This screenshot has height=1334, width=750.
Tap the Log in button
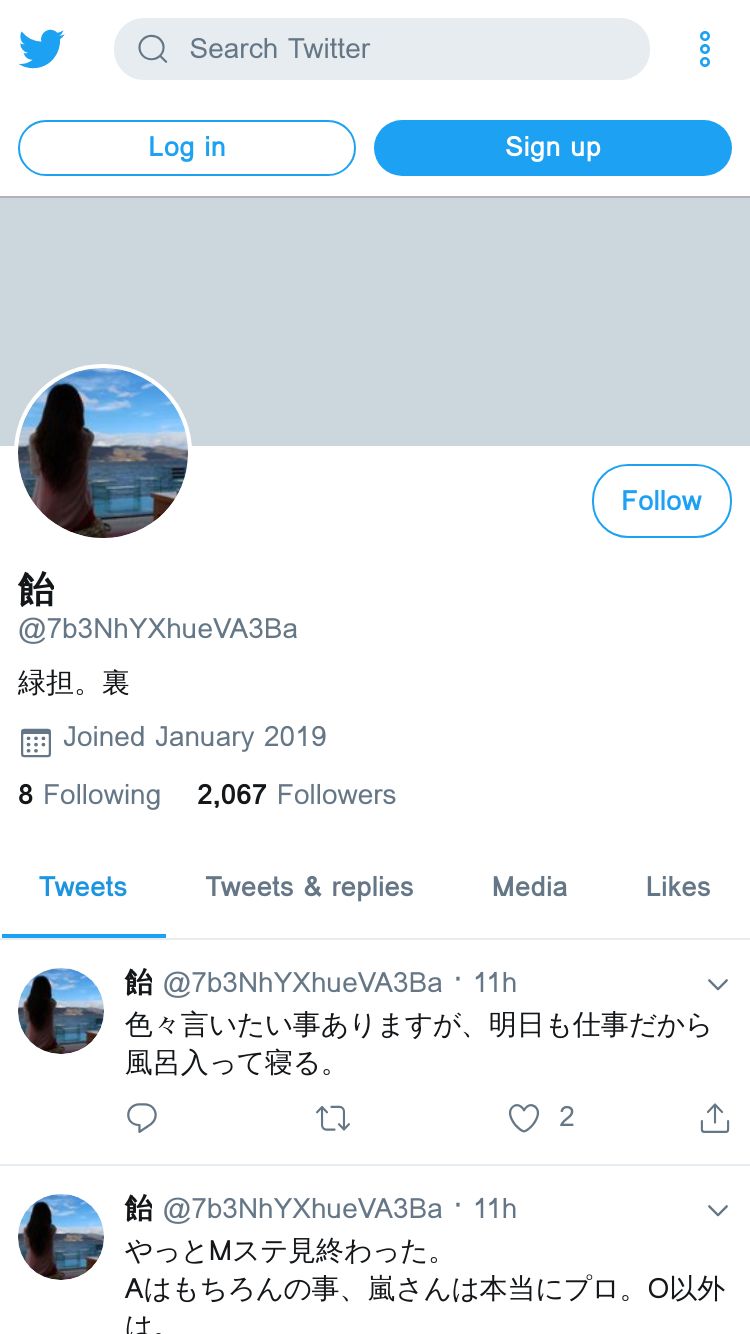click(x=187, y=148)
